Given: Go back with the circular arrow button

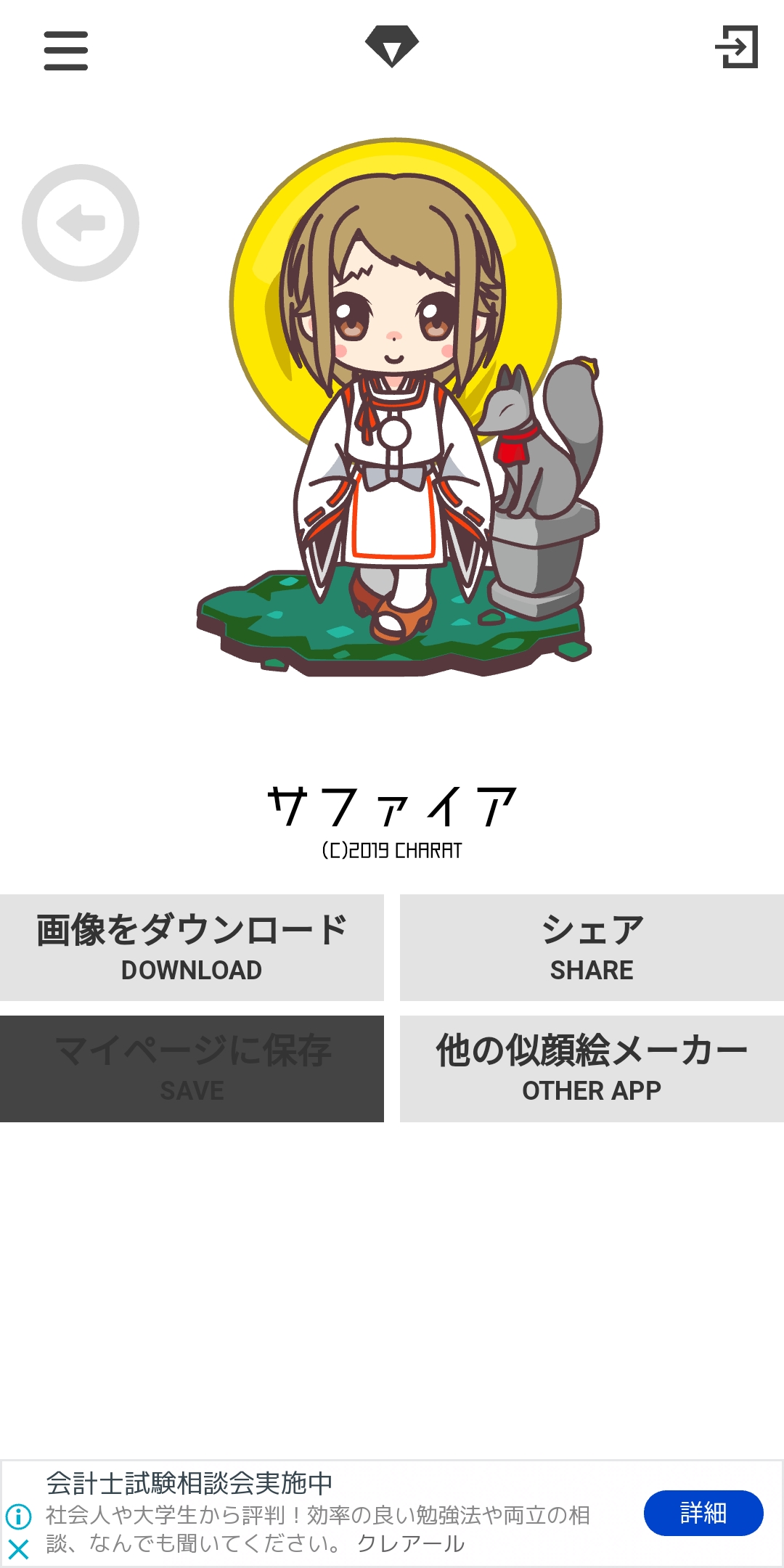Looking at the screenshot, I should 81,223.
